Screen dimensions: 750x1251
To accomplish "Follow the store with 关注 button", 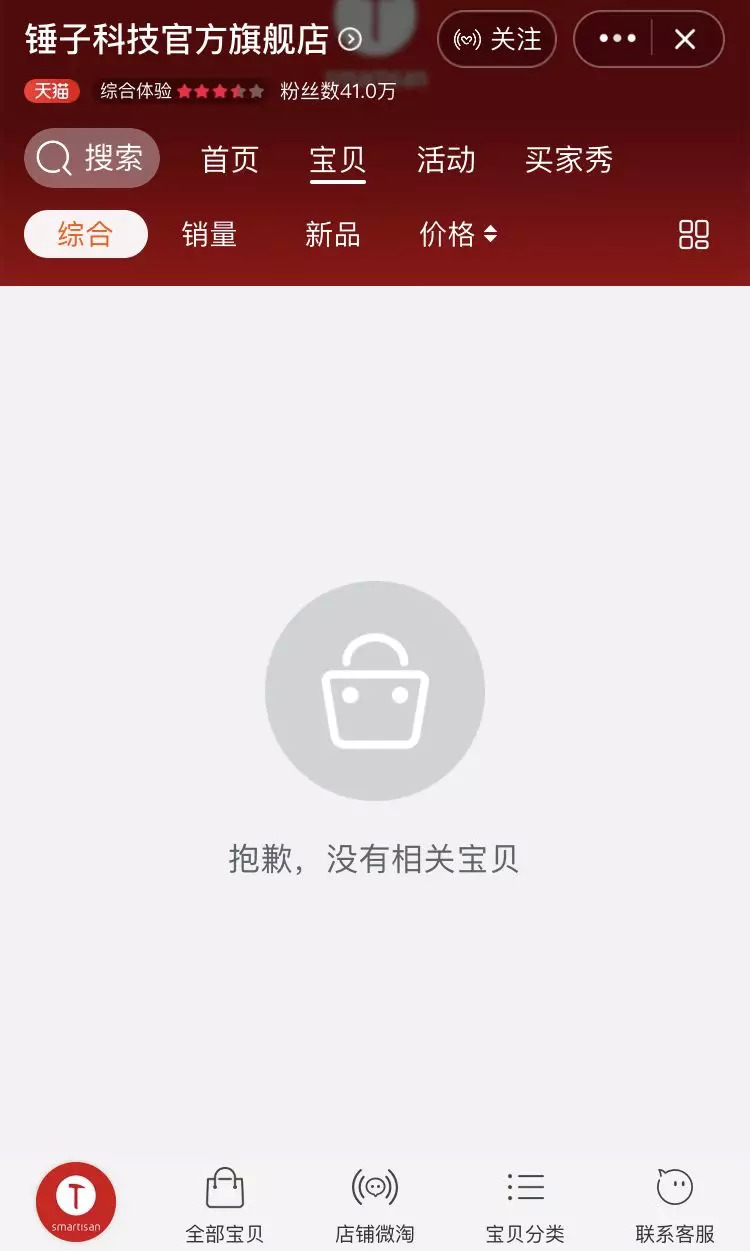I will [497, 39].
